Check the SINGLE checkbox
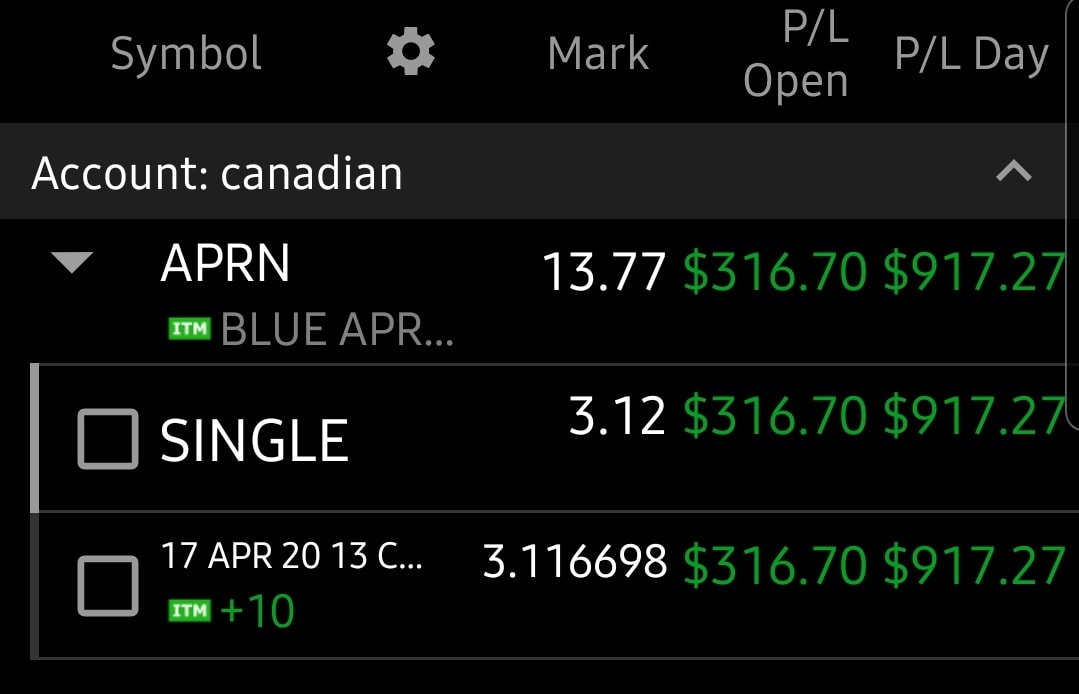1079x694 pixels. pyautogui.click(x=108, y=439)
